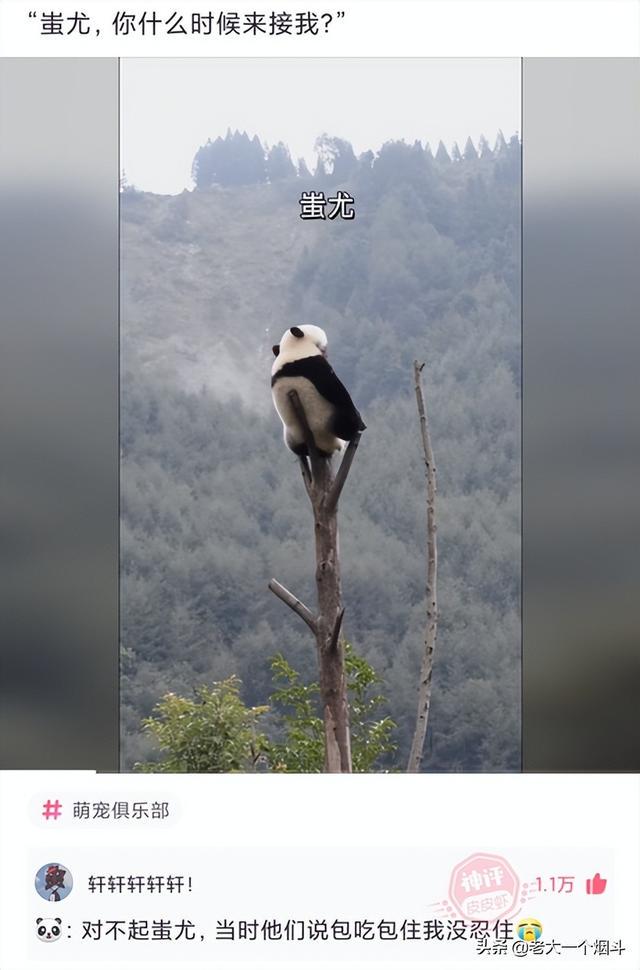Like the comment by 轩轩轩轩轩!
640x970 pixels.
click(596, 883)
